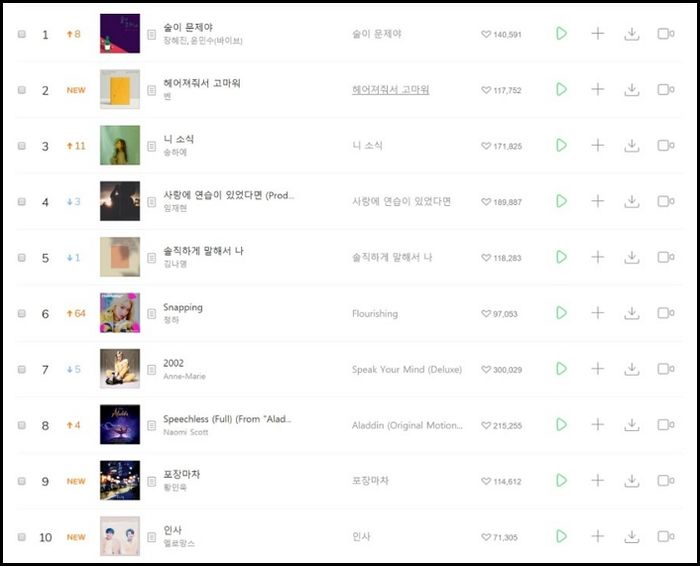Check the box next to 인사
Image resolution: width=700 pixels, height=566 pixels.
(22, 537)
